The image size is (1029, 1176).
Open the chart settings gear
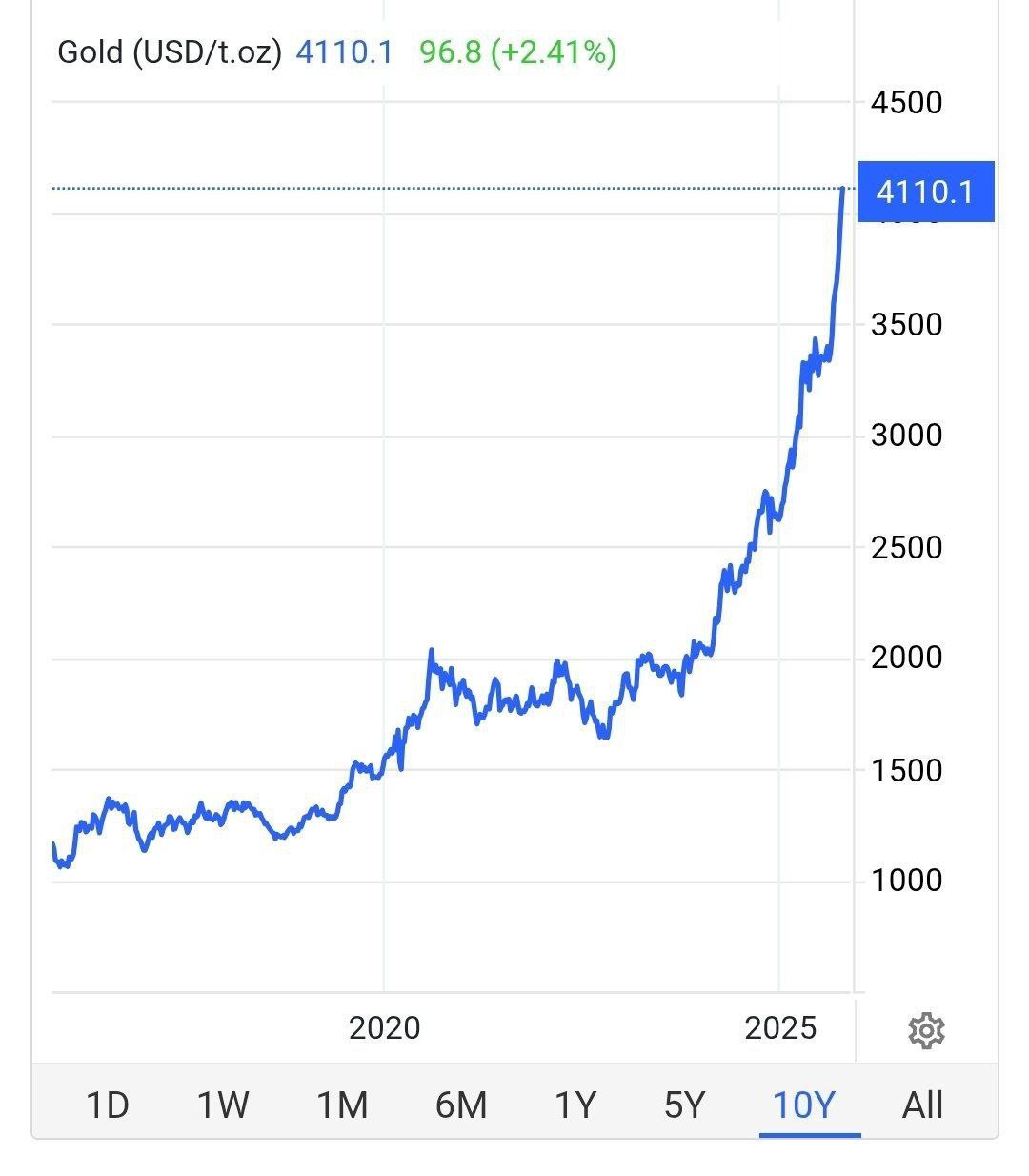[926, 1030]
